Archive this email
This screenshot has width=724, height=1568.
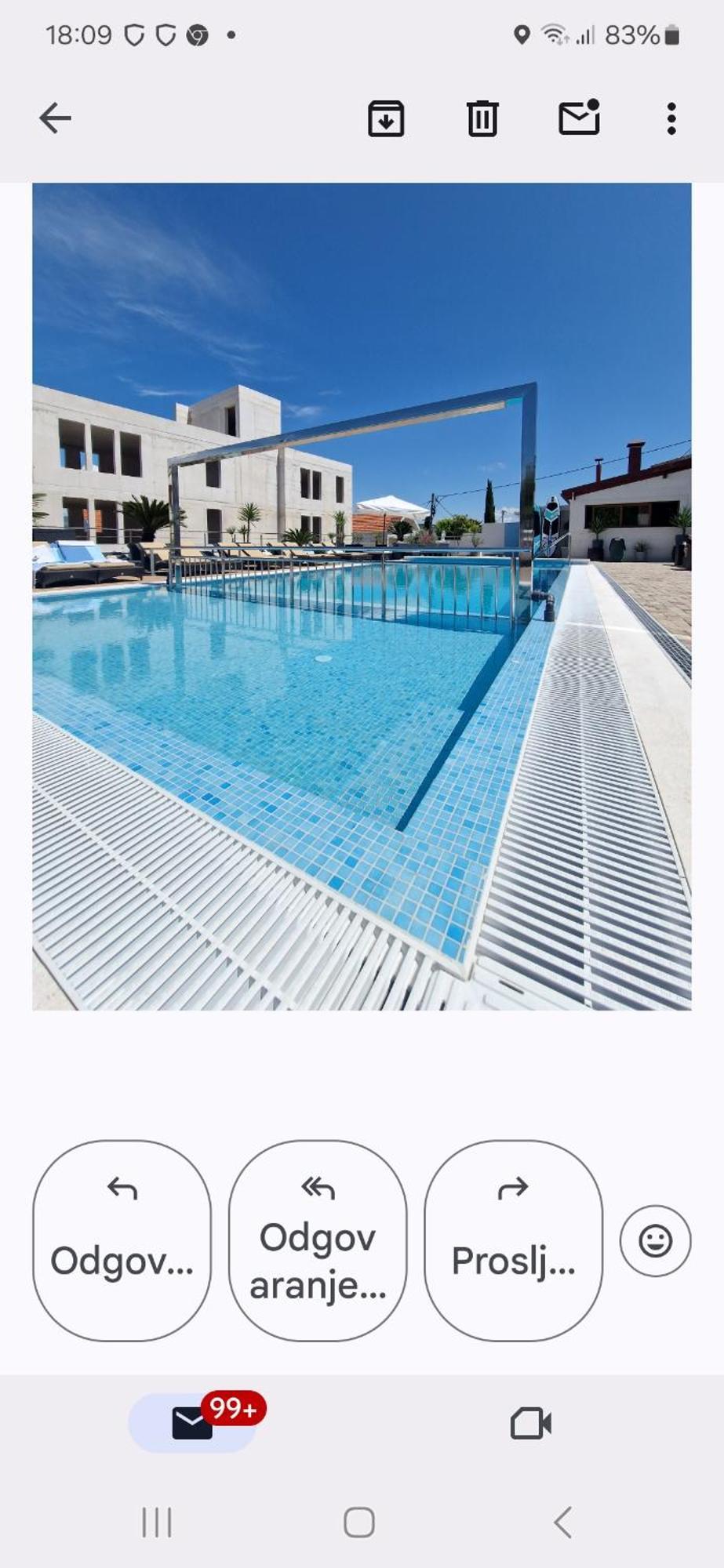386,118
